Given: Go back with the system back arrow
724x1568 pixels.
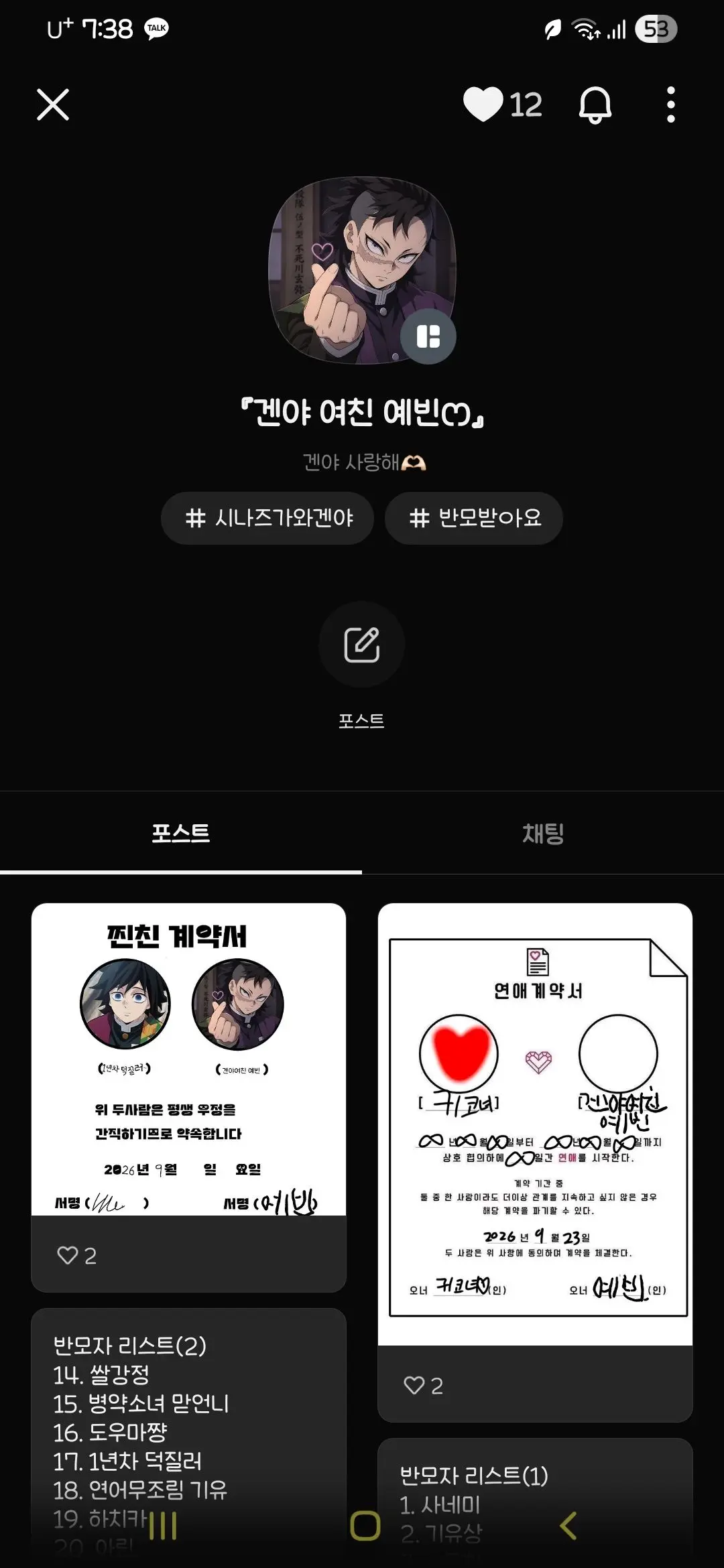Looking at the screenshot, I should [568, 1526].
